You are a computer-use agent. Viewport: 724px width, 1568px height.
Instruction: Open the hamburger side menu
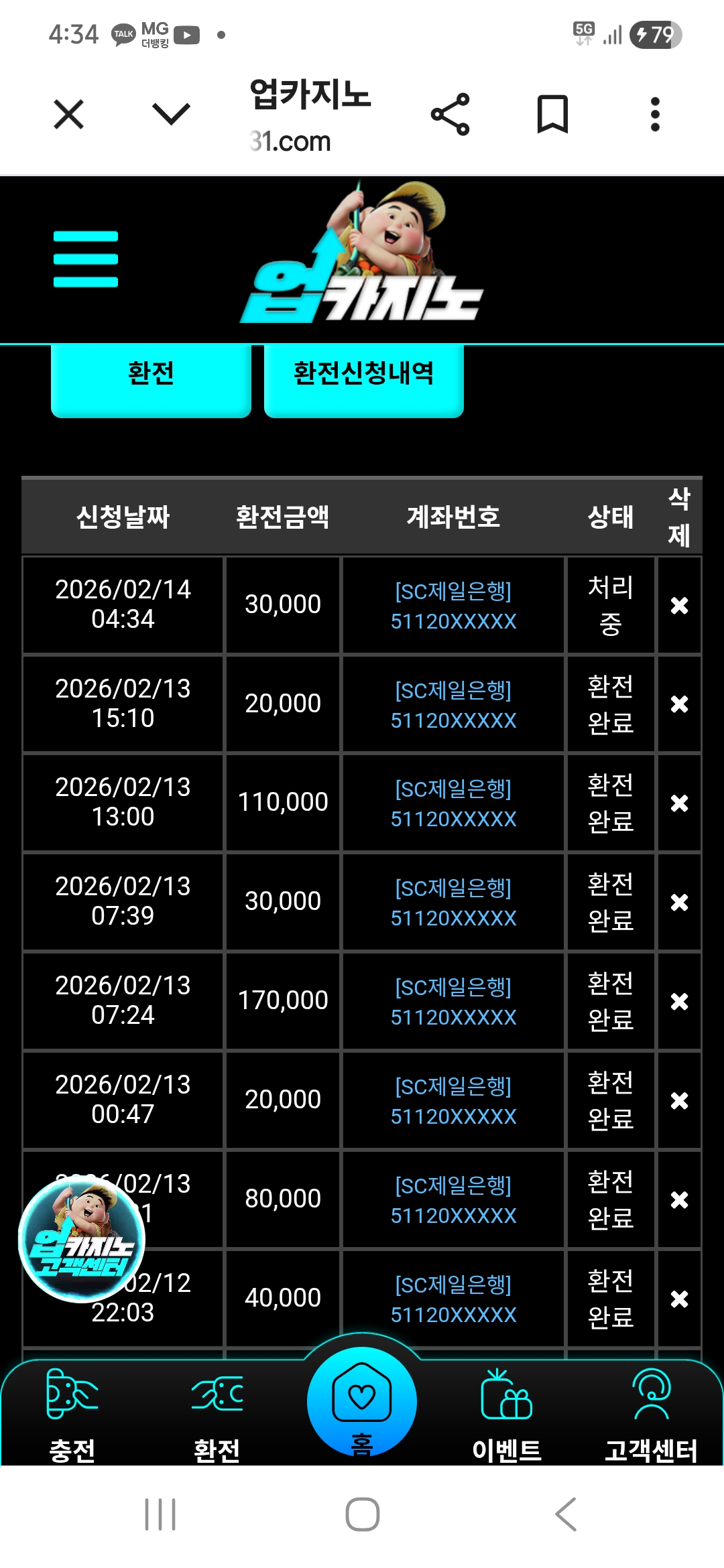(86, 259)
